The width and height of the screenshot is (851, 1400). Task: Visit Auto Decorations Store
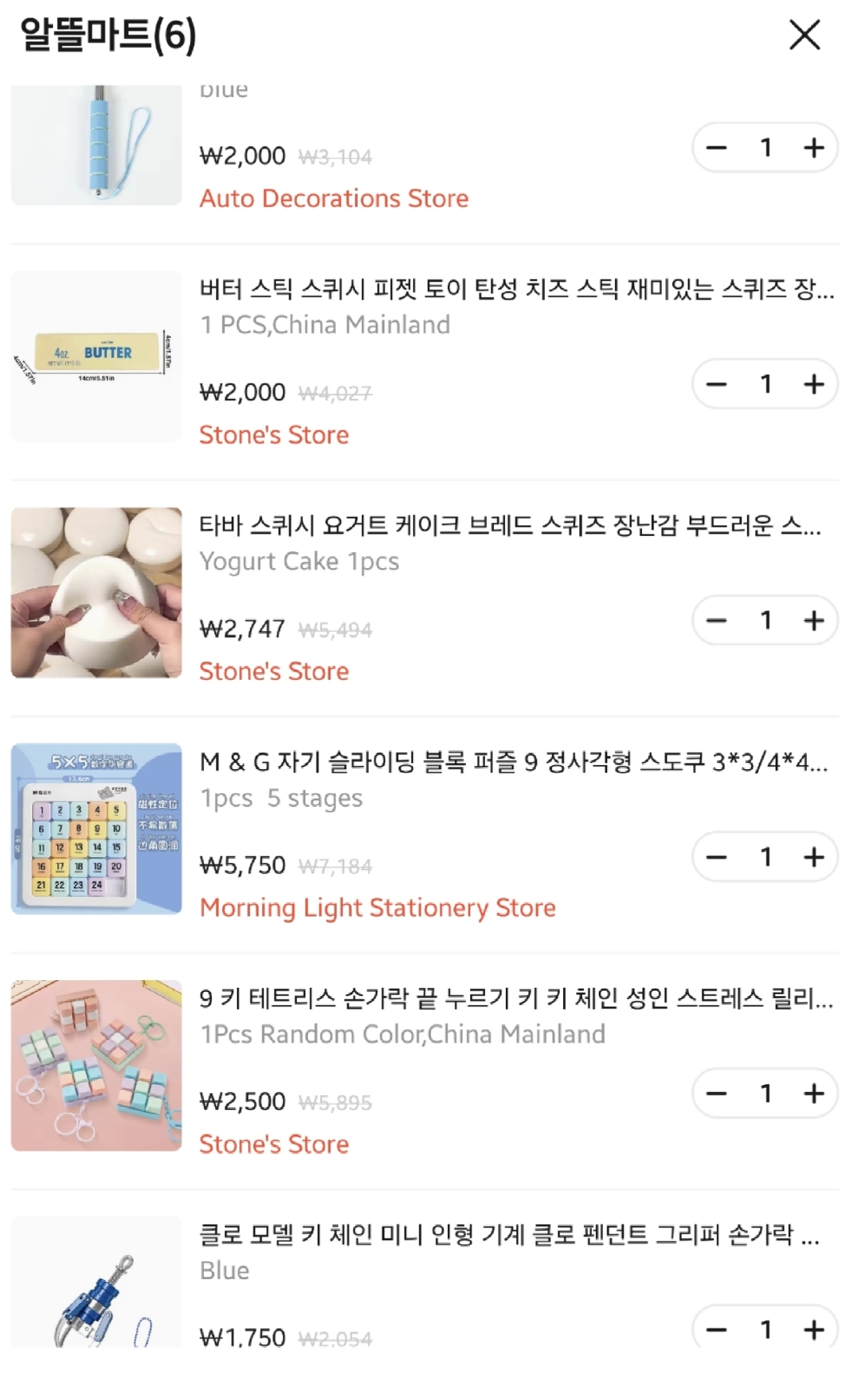click(x=334, y=198)
